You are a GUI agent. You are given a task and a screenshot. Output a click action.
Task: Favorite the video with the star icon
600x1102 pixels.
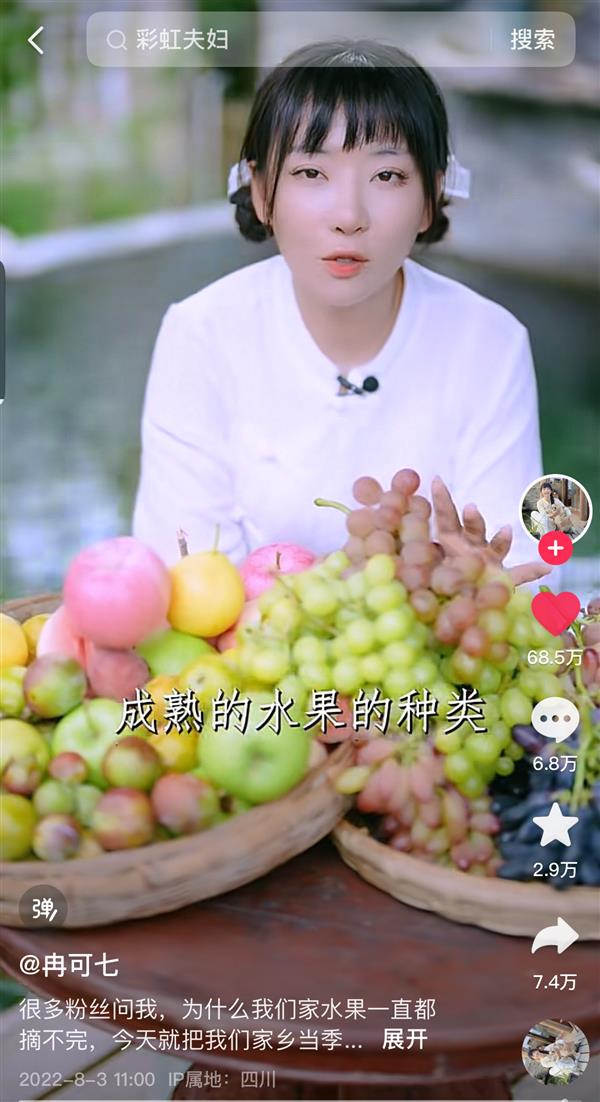click(555, 826)
